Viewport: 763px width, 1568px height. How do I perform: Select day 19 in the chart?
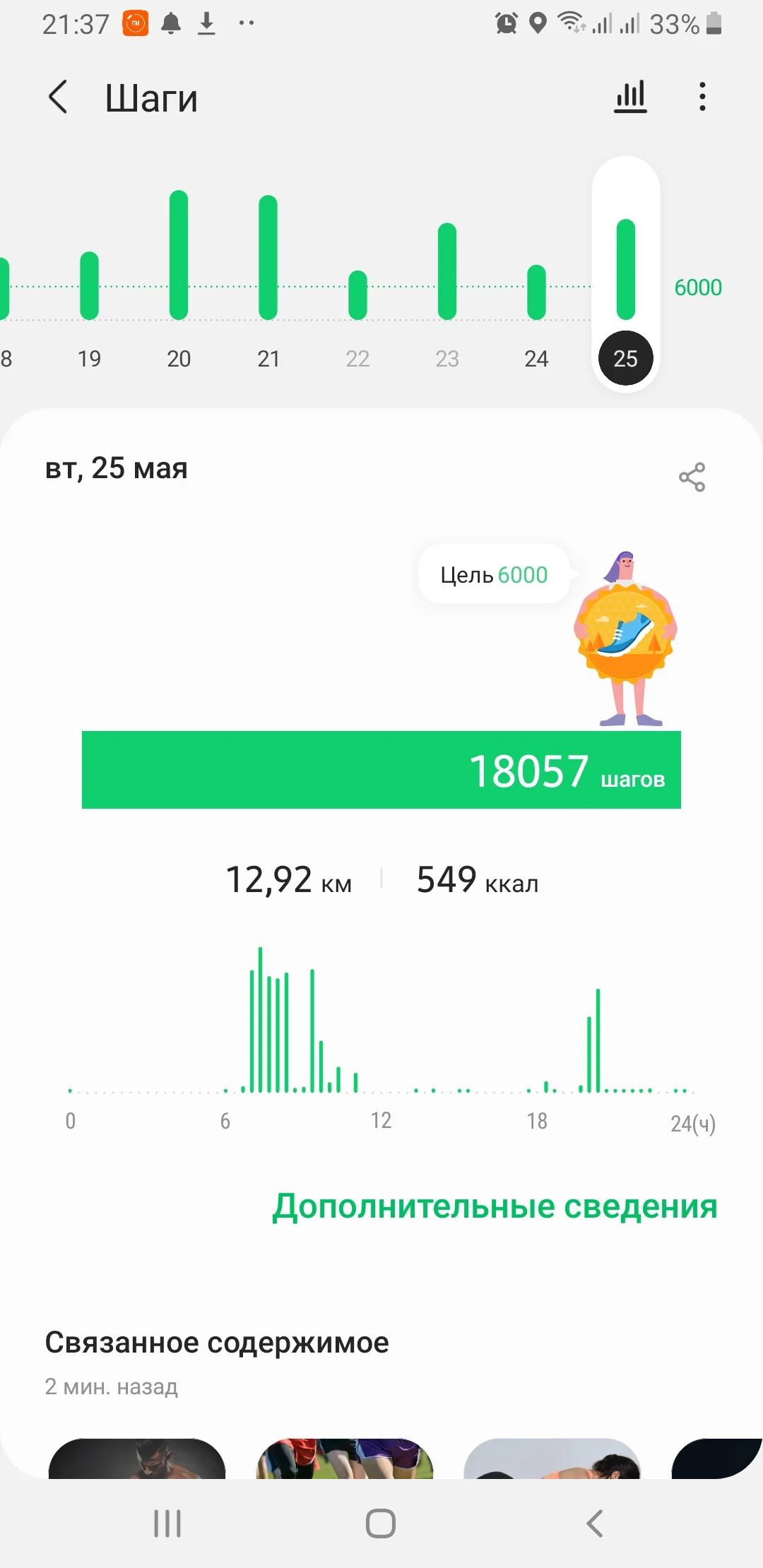tap(89, 358)
